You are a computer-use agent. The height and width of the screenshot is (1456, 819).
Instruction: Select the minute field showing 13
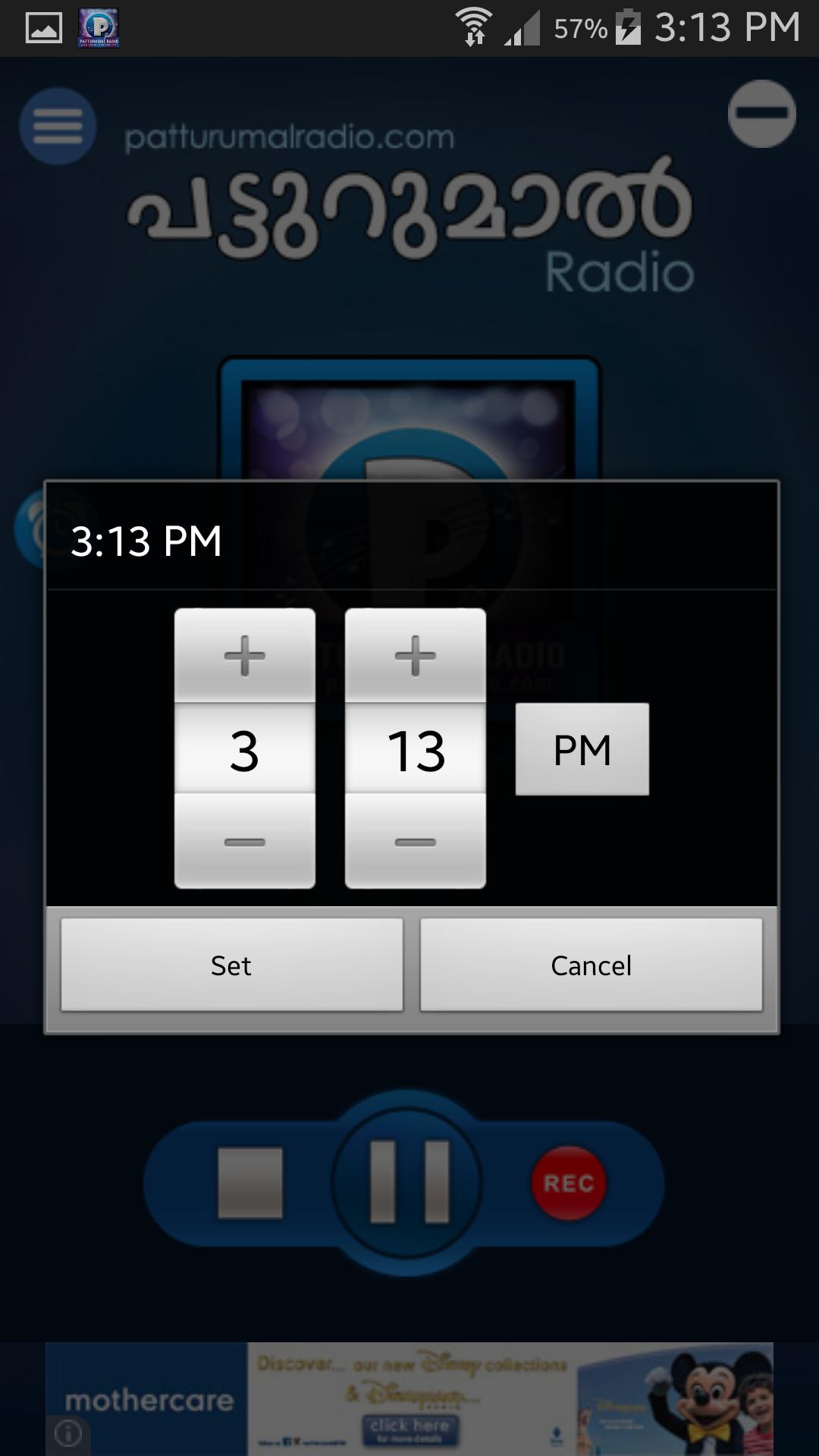pyautogui.click(x=415, y=749)
